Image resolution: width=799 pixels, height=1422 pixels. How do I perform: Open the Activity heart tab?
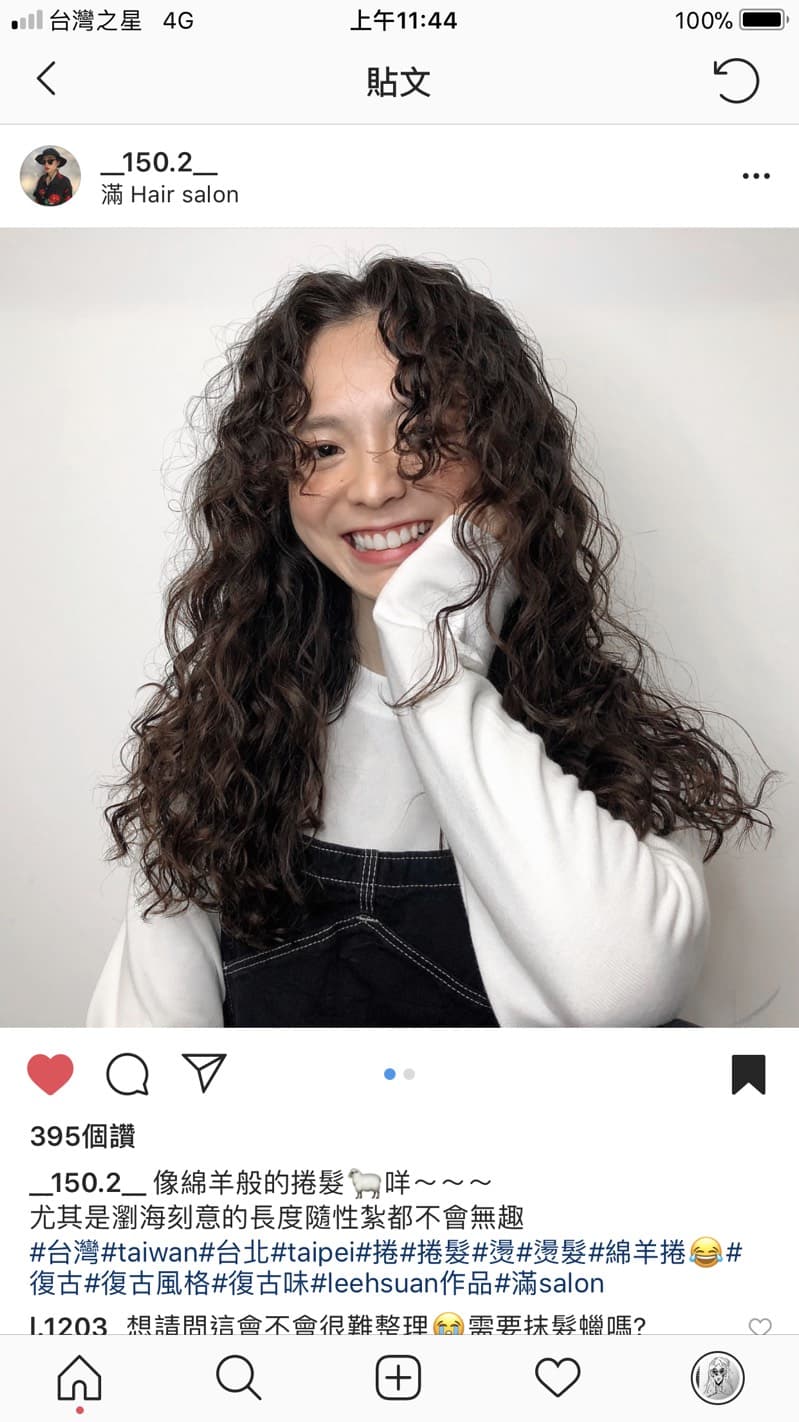click(x=557, y=1379)
